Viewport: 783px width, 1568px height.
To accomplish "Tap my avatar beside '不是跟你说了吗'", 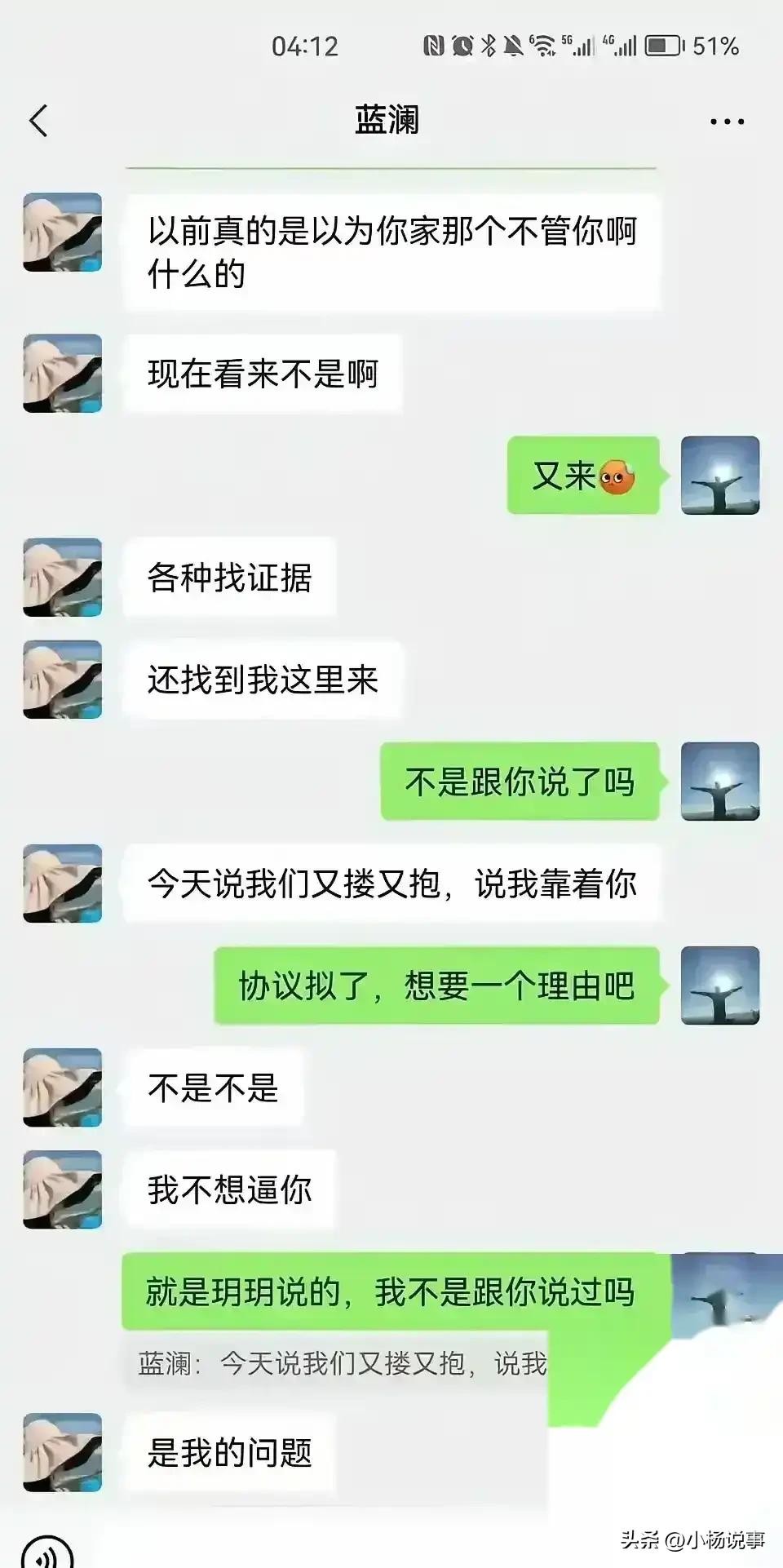I will tap(719, 782).
